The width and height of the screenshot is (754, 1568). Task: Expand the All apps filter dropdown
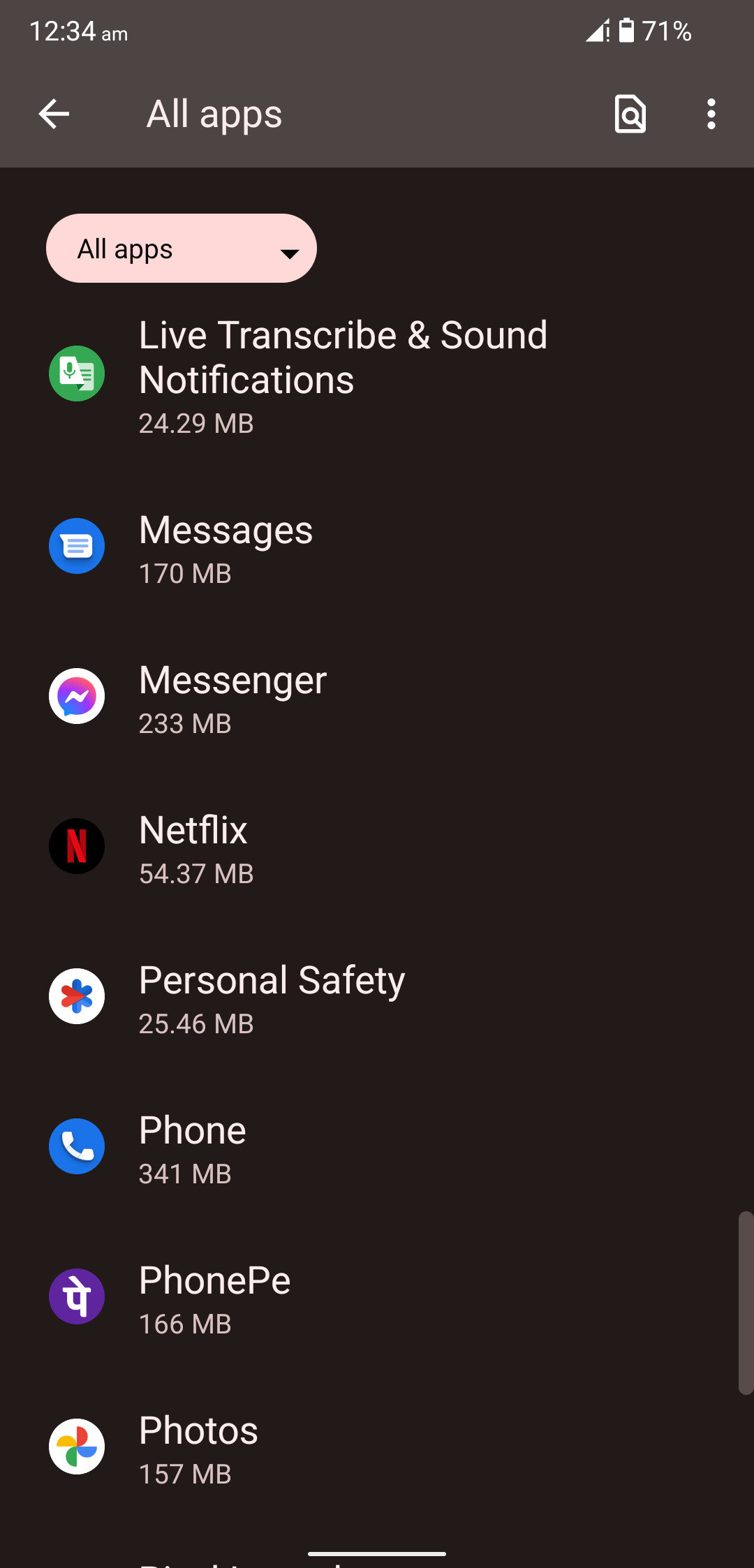point(181,249)
